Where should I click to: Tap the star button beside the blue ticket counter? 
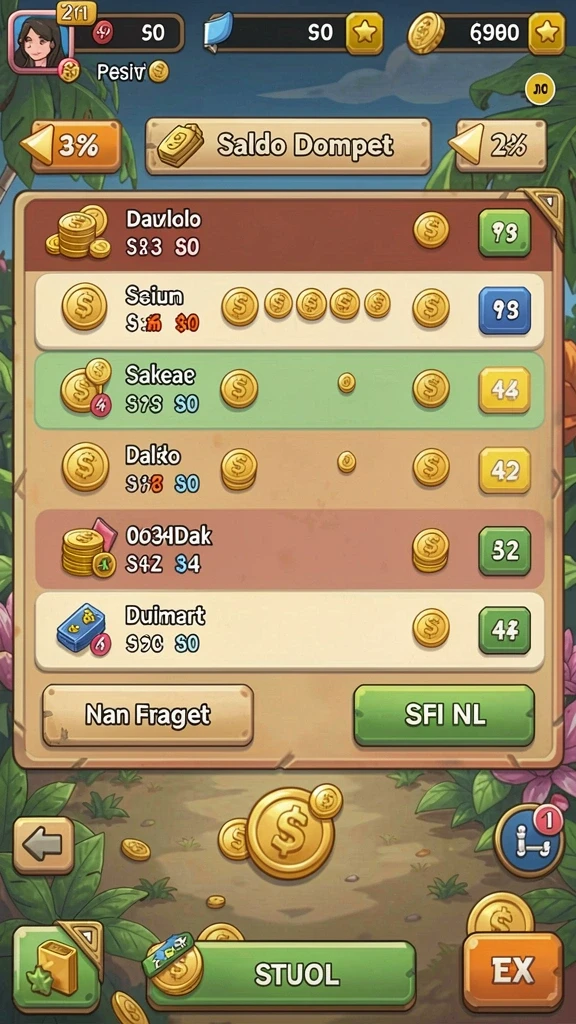(364, 33)
